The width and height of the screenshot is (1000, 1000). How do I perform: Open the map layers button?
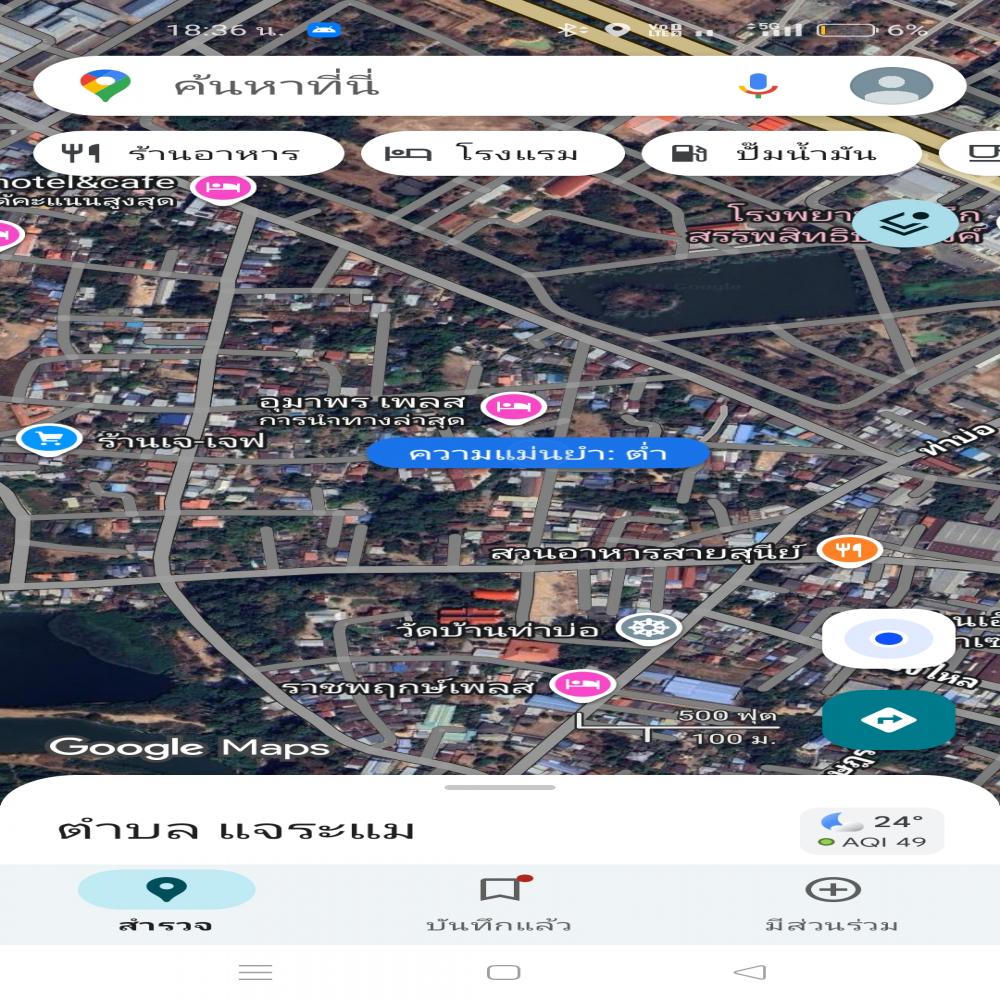[x=904, y=224]
